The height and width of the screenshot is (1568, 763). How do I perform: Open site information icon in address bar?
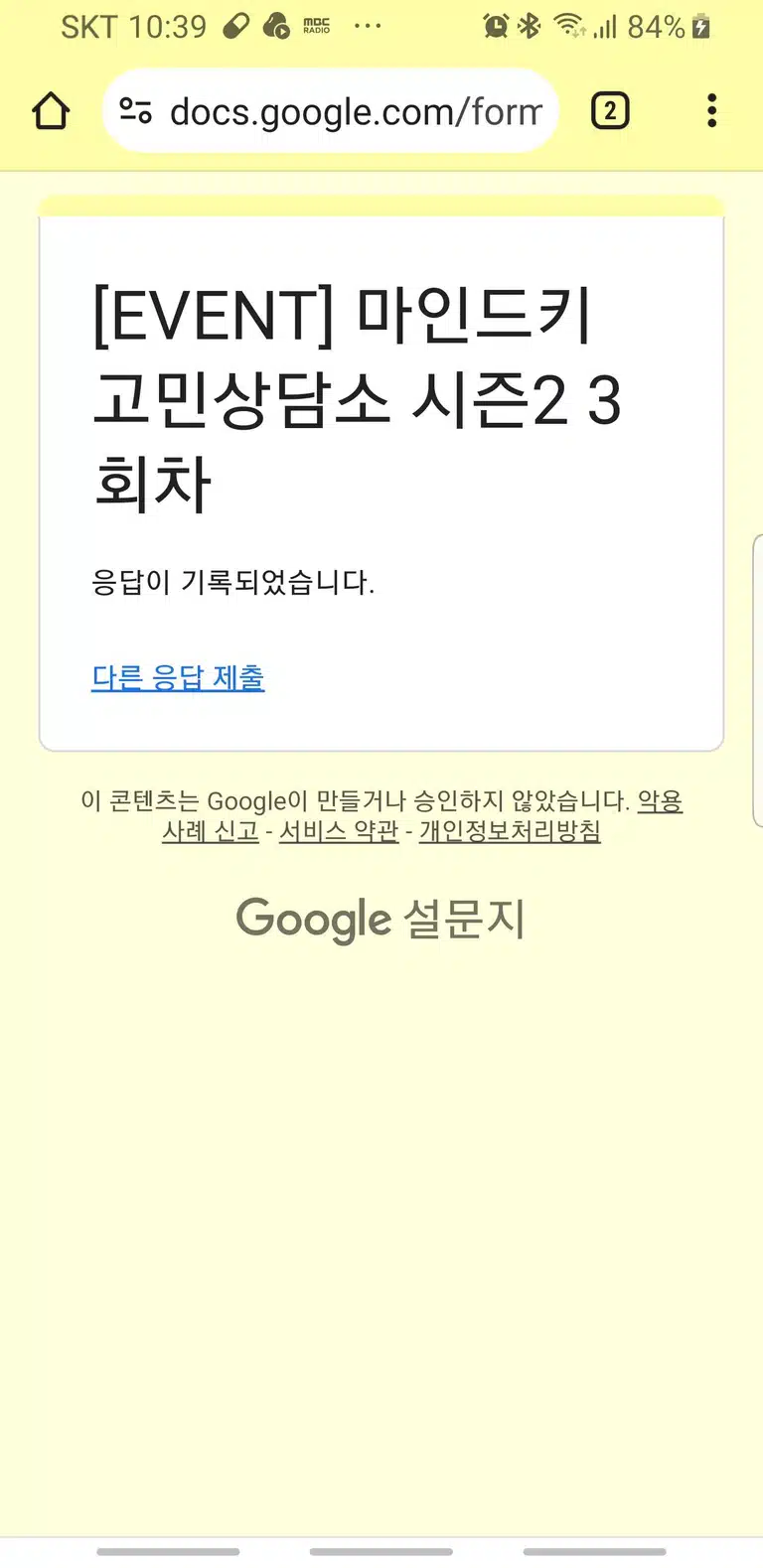(136, 111)
